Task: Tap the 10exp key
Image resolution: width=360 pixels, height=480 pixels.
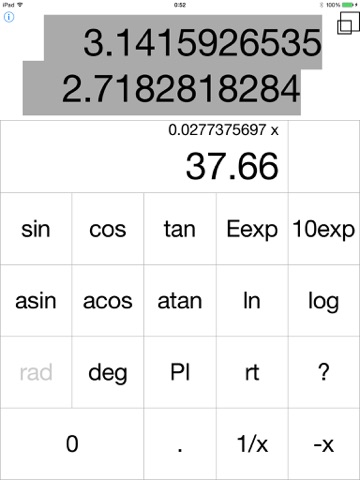Action: (324, 229)
